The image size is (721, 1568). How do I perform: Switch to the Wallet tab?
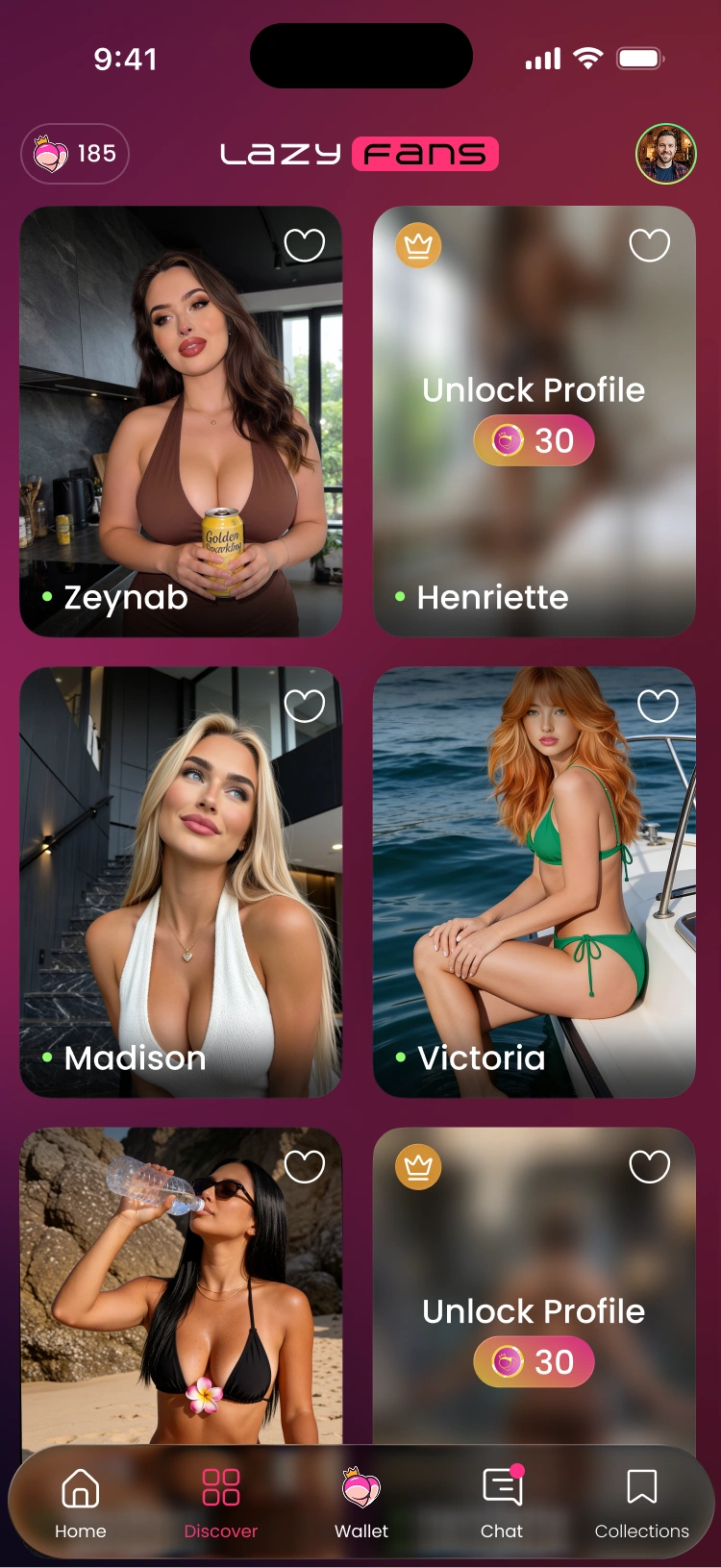point(361,1504)
